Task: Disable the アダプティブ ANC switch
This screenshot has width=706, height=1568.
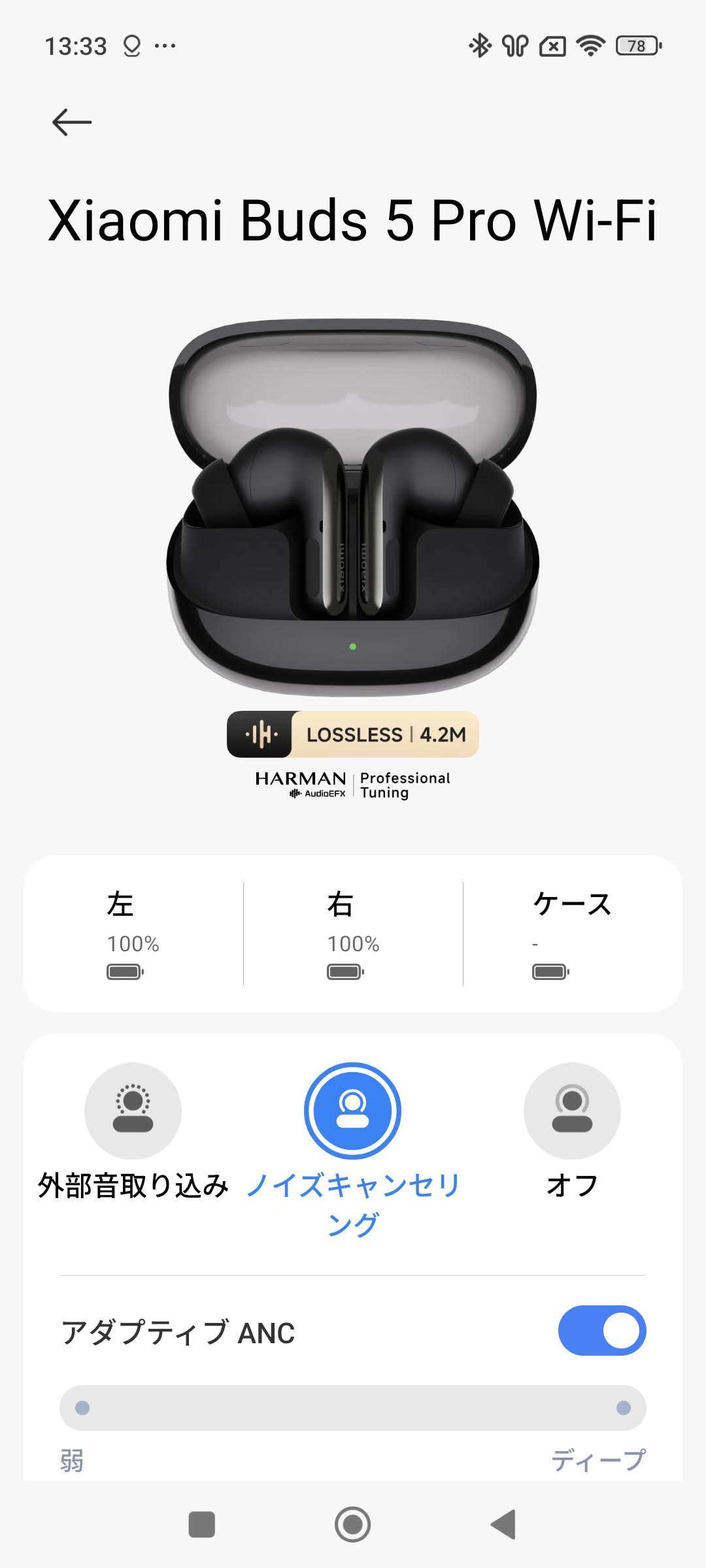Action: [601, 1331]
